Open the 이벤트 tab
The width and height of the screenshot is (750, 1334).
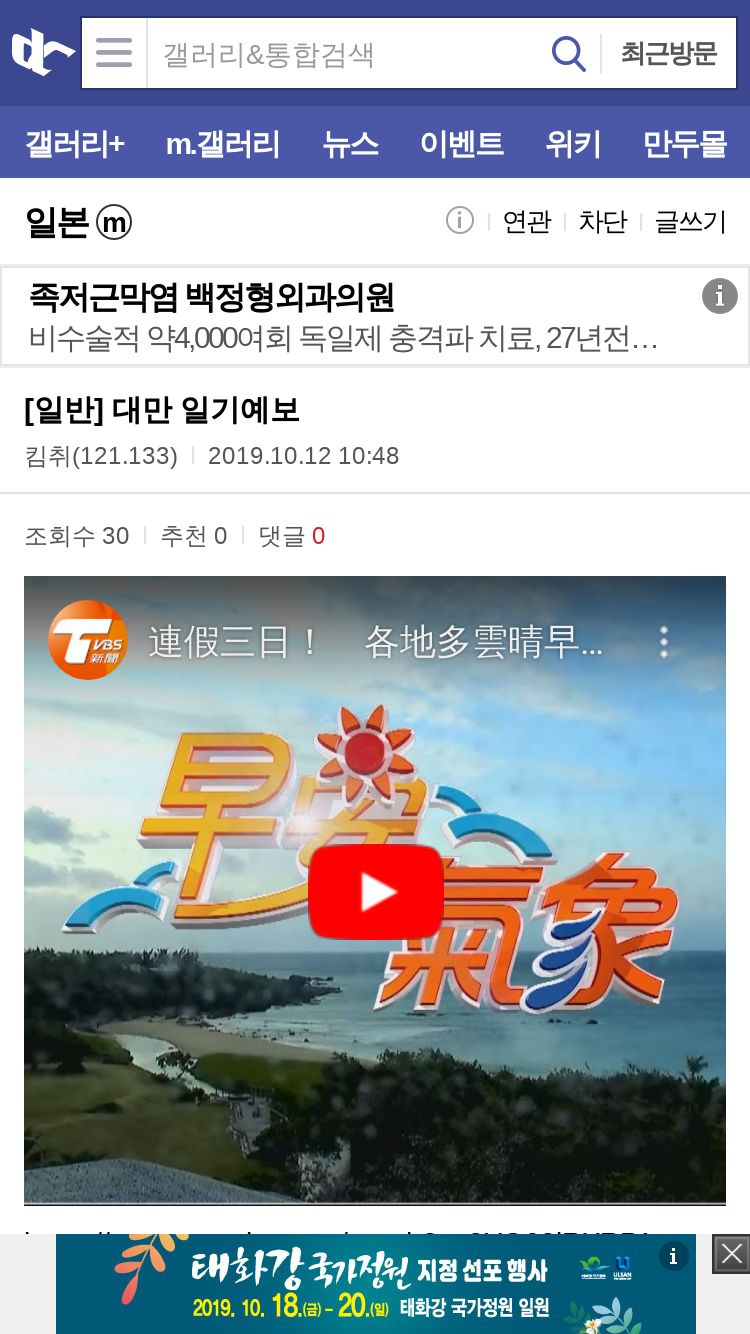[x=461, y=144]
